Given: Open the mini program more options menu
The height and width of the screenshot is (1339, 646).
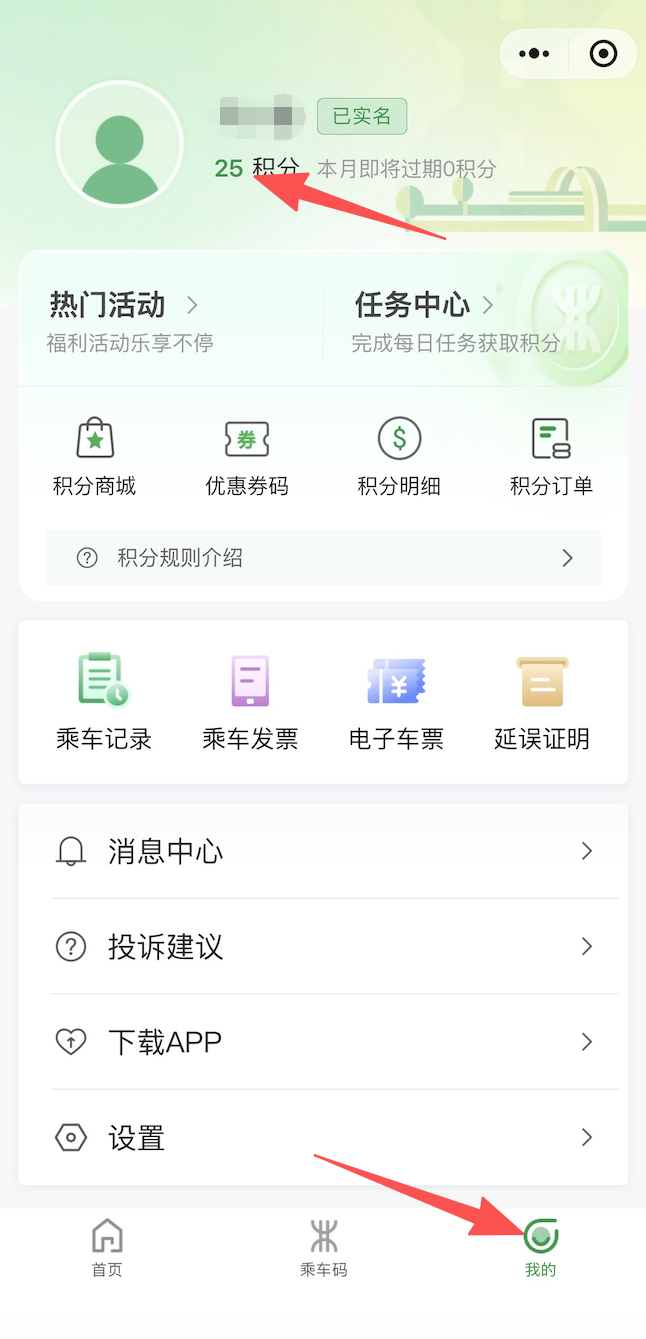Looking at the screenshot, I should [x=535, y=54].
